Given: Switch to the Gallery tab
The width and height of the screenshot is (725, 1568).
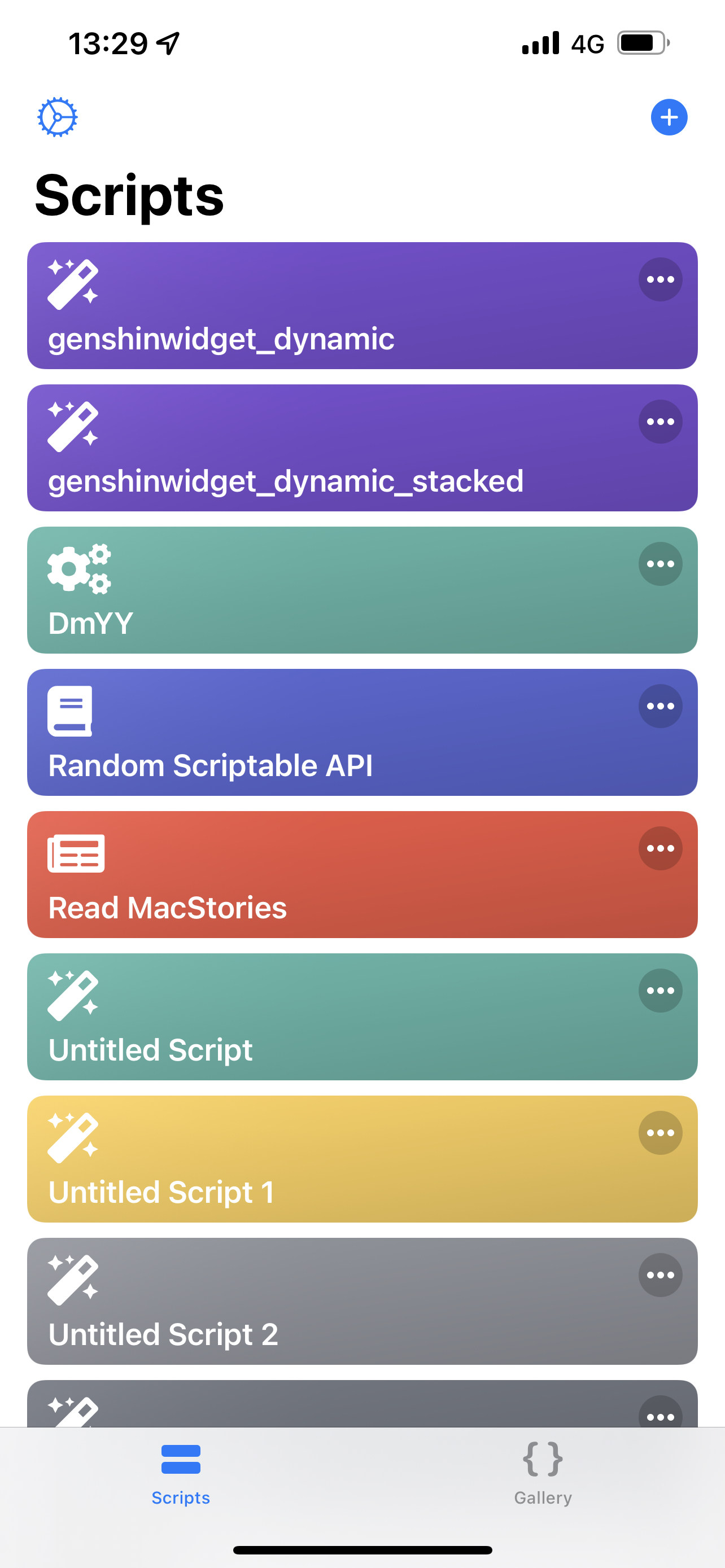Looking at the screenshot, I should tap(543, 1473).
